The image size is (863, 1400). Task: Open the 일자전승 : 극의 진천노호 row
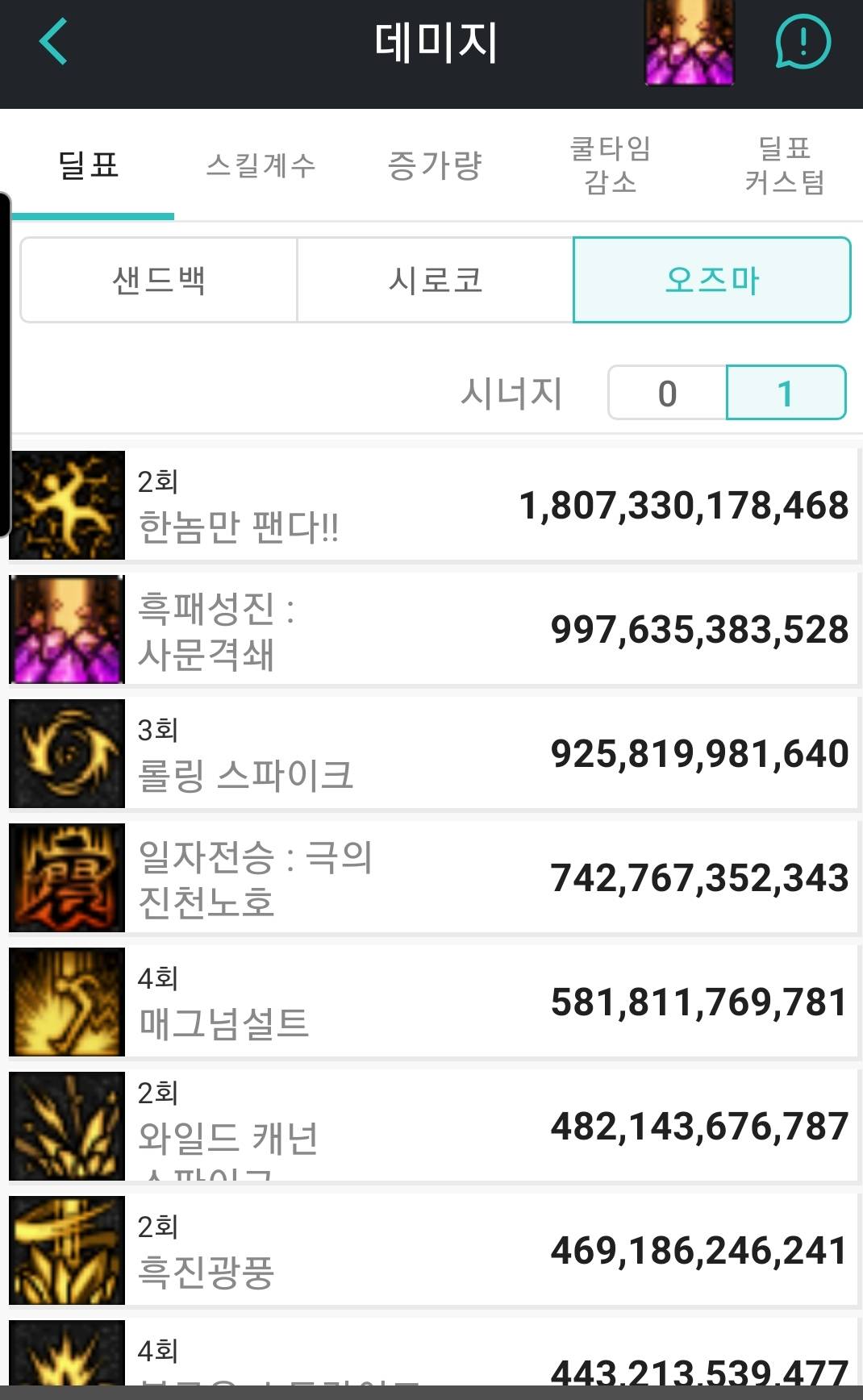433,877
